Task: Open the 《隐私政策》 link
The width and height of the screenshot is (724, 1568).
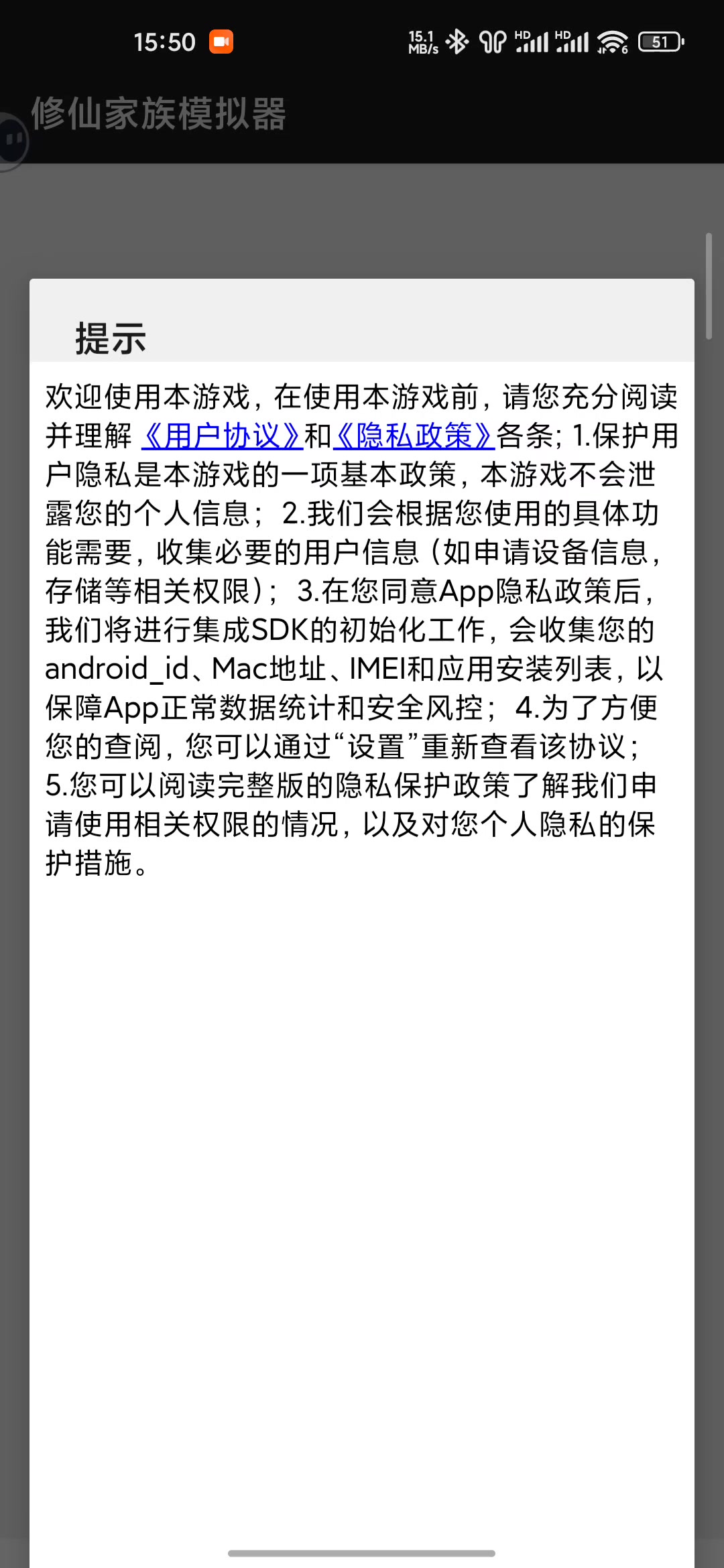Action: [x=414, y=436]
